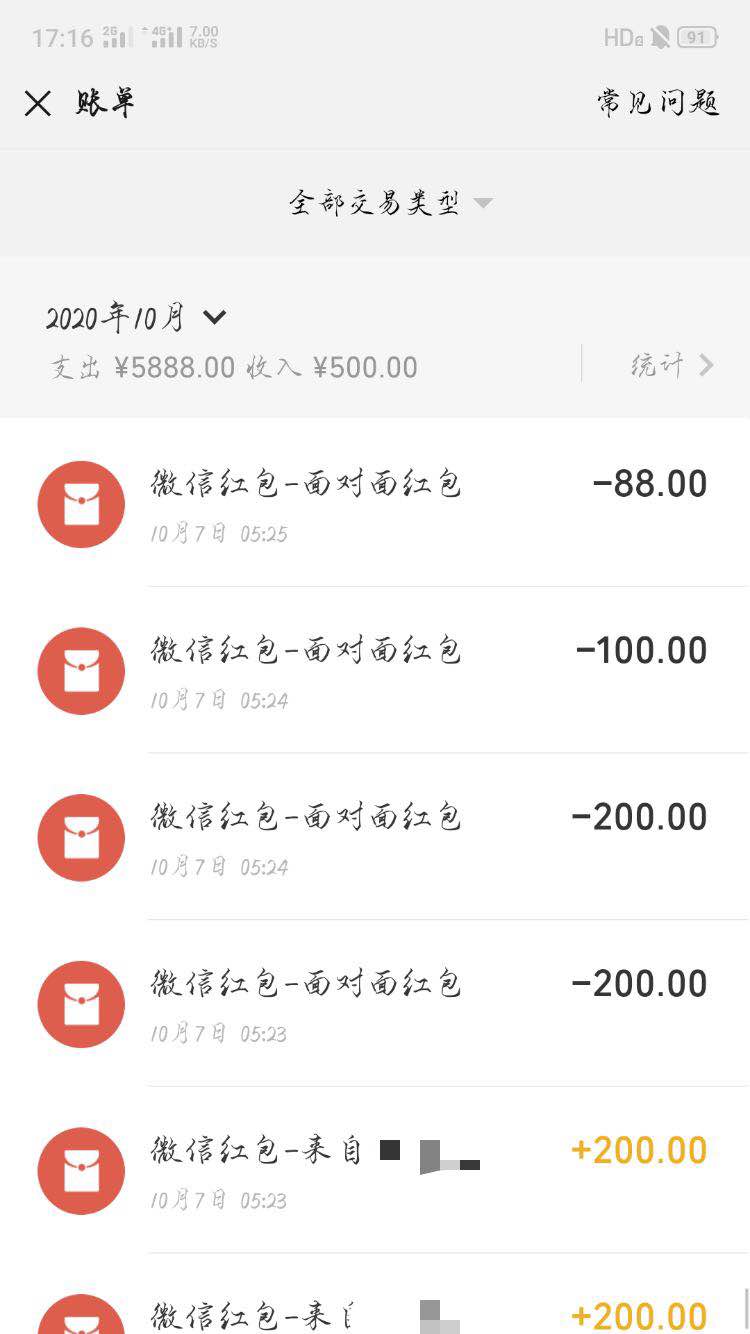Open 统计 statistics page
The image size is (750, 1334).
(672, 365)
